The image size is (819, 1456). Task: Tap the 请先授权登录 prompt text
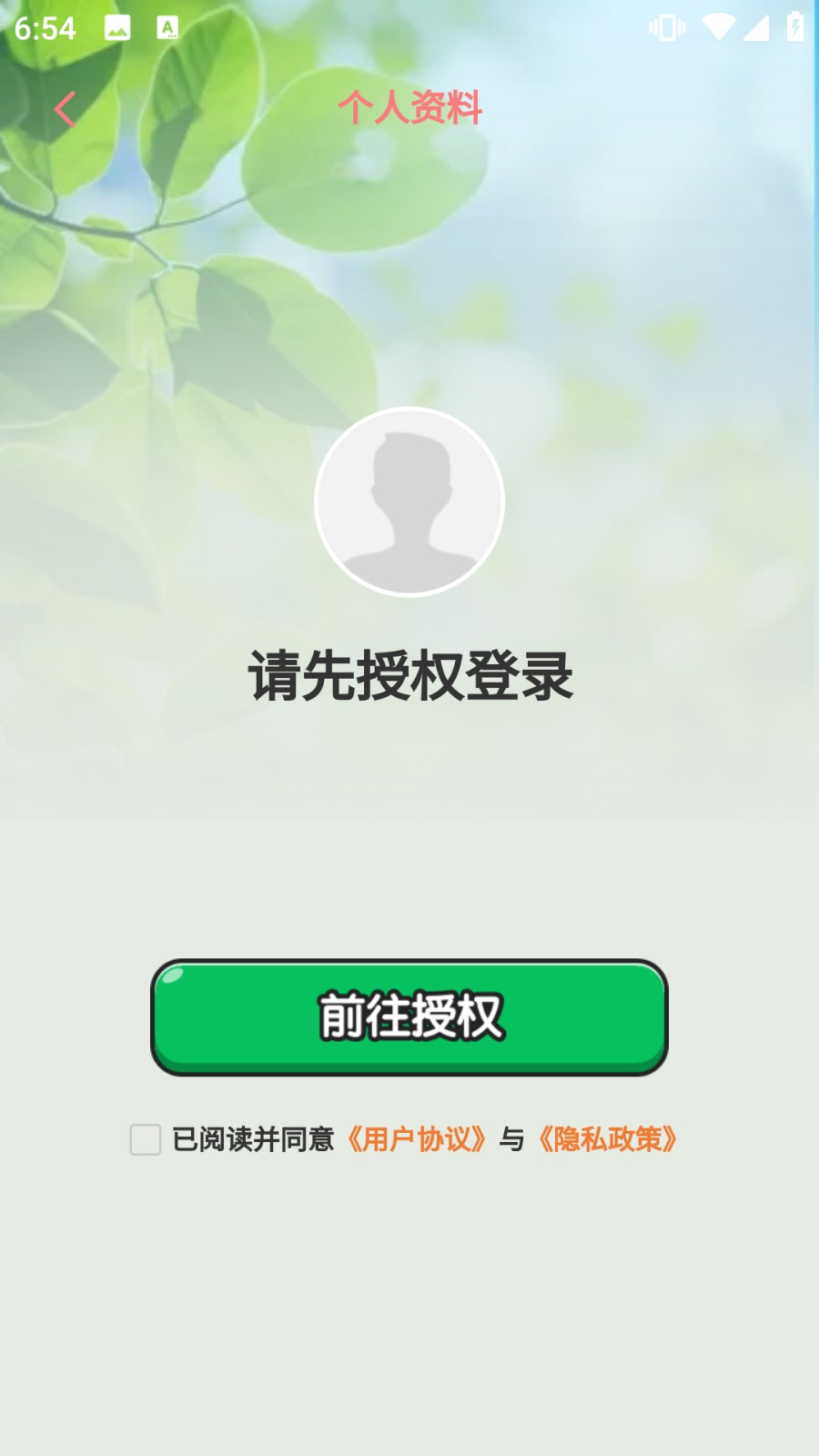pyautogui.click(x=409, y=675)
